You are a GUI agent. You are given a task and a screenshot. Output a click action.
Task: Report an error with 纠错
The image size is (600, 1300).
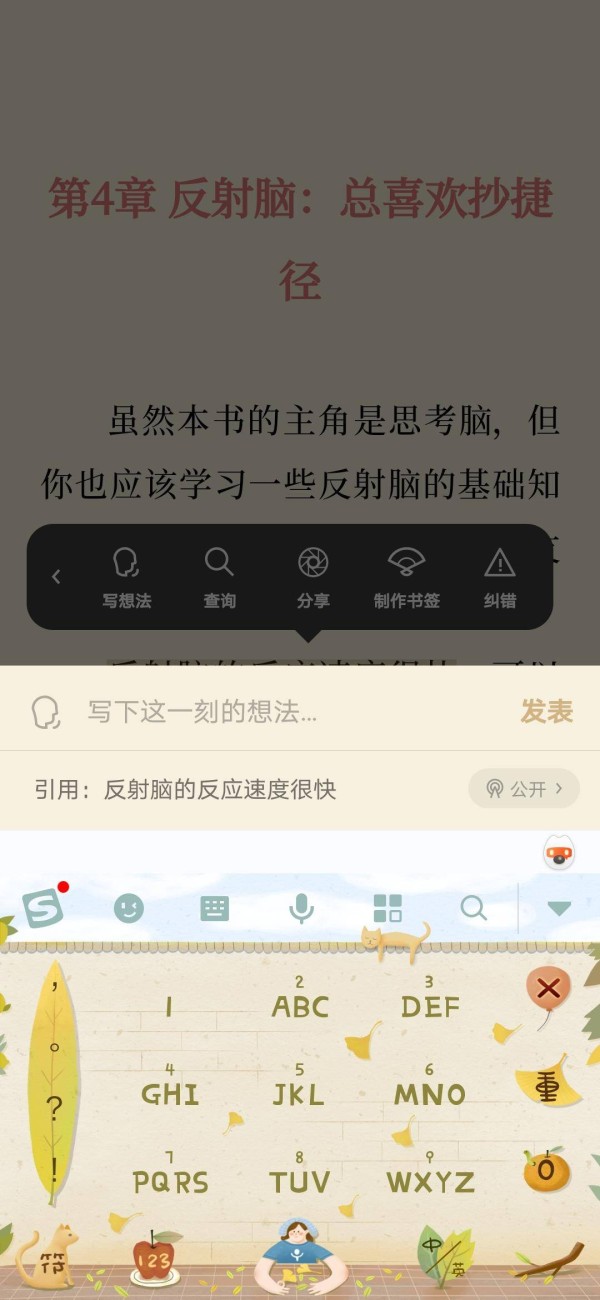coord(499,578)
